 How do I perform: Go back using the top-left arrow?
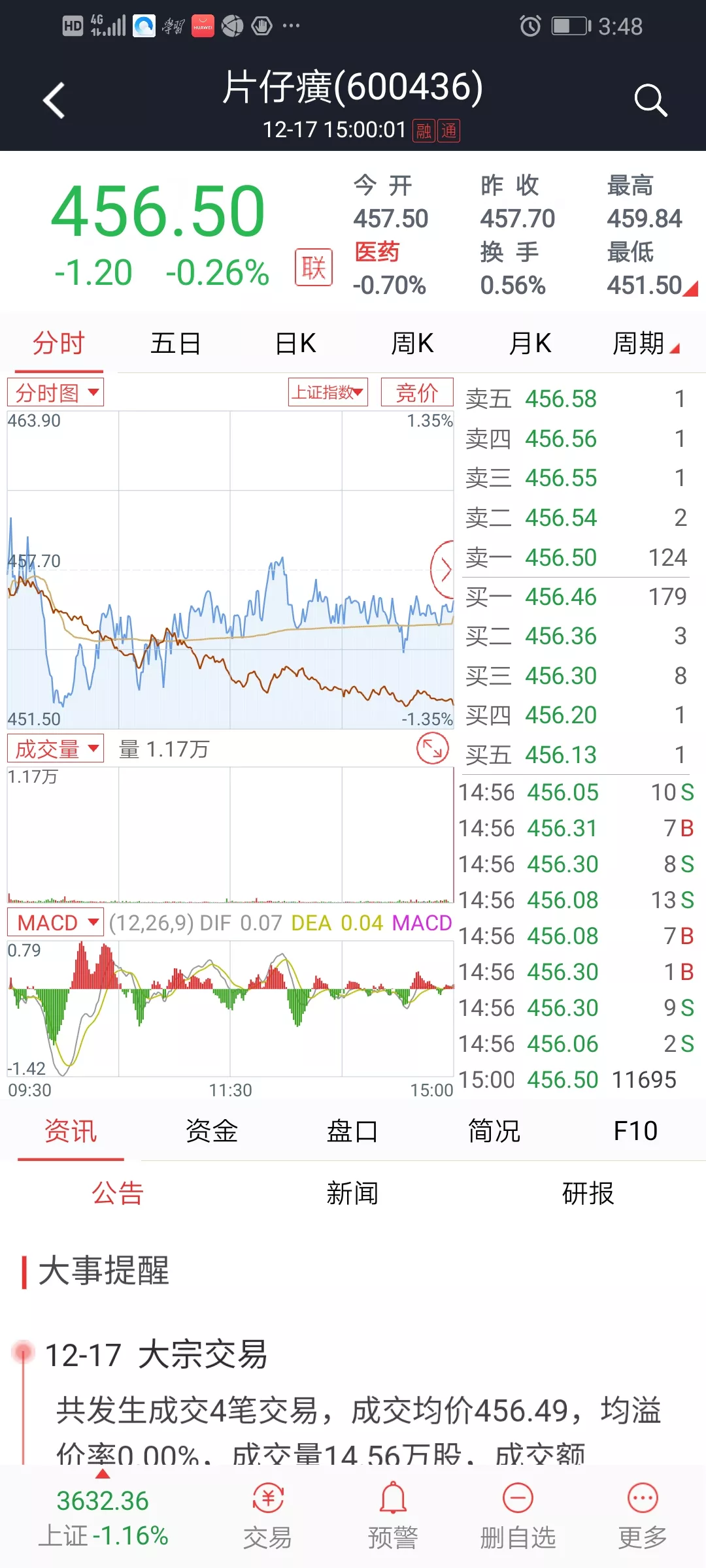point(54,101)
